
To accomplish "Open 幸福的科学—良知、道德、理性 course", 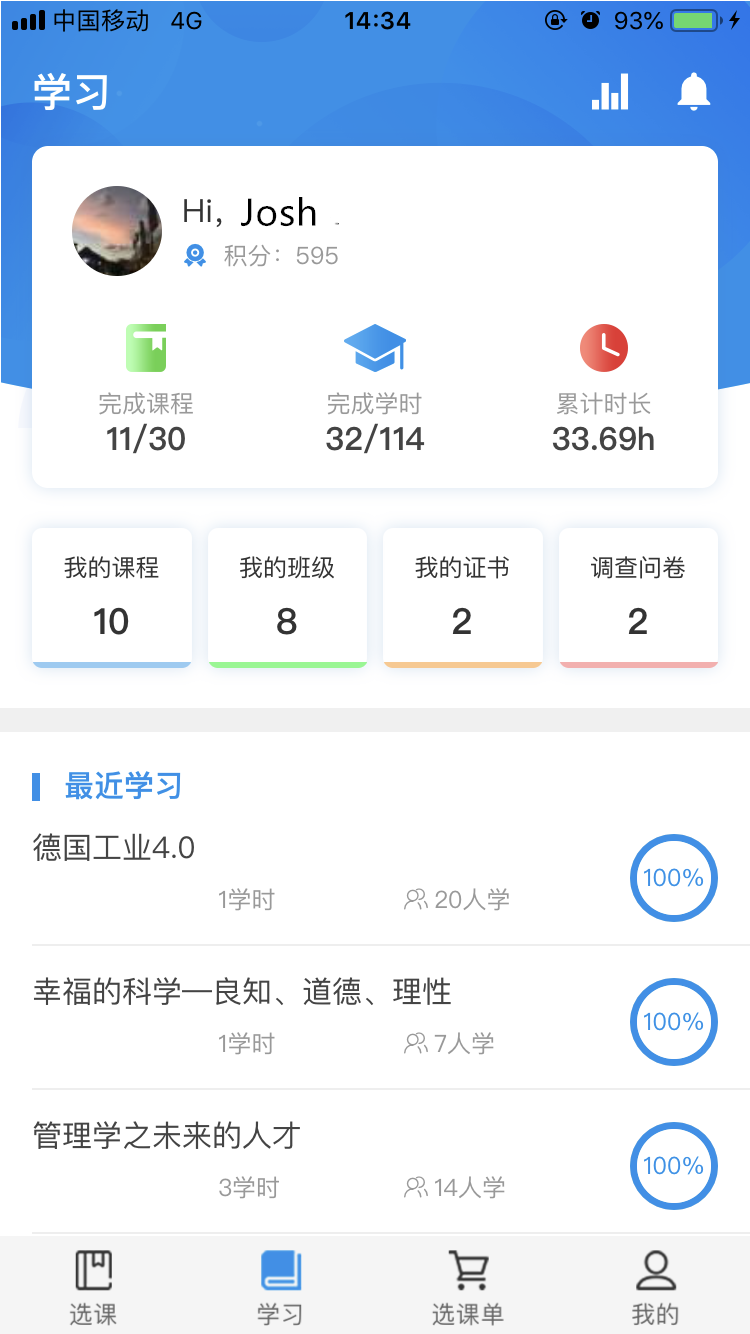I will (240, 991).
